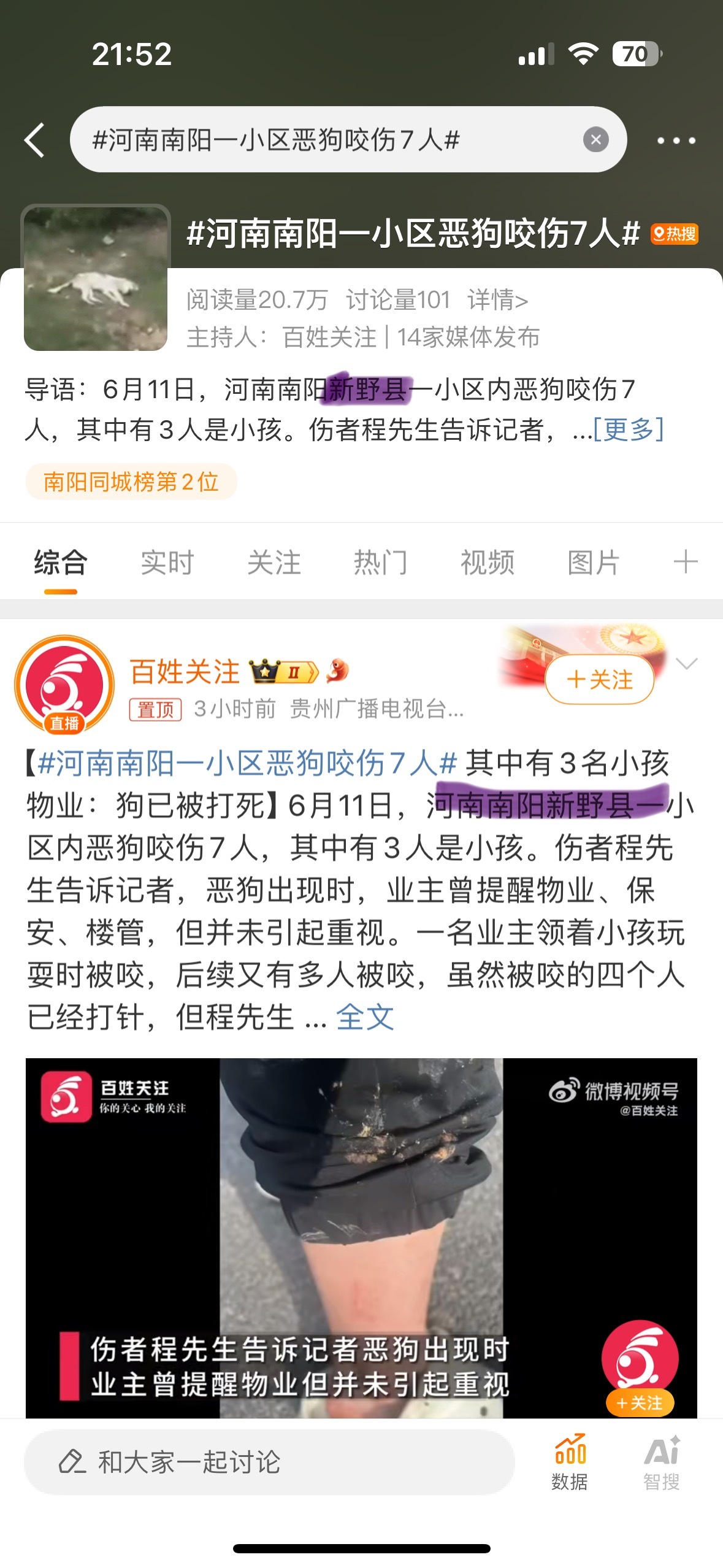Expand the post options chevron

pyautogui.click(x=686, y=663)
